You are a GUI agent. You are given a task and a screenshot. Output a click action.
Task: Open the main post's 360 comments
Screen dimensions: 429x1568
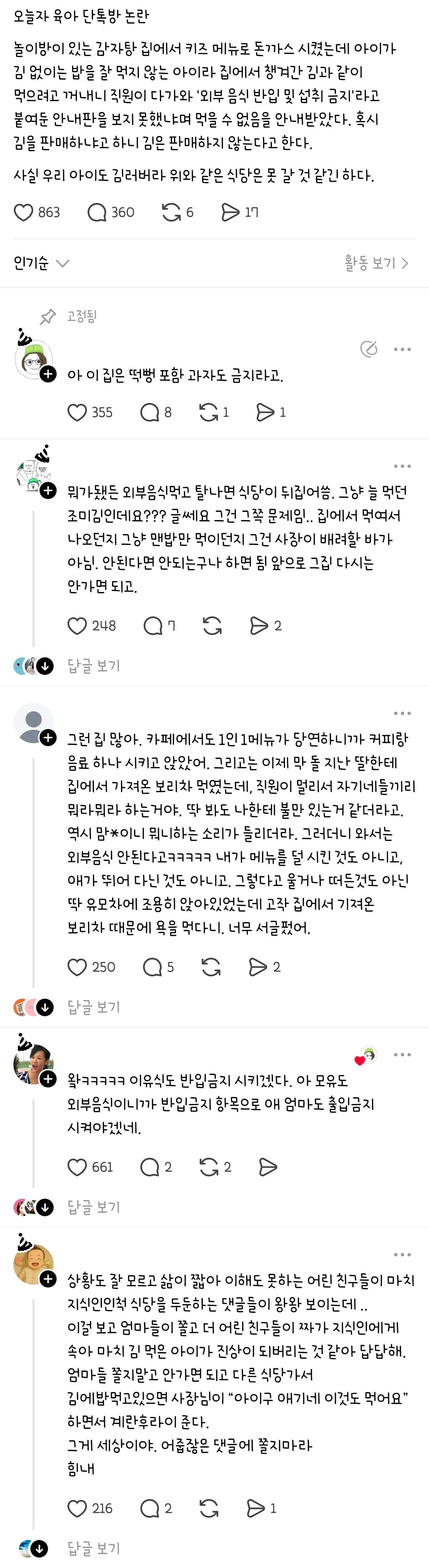click(x=97, y=213)
